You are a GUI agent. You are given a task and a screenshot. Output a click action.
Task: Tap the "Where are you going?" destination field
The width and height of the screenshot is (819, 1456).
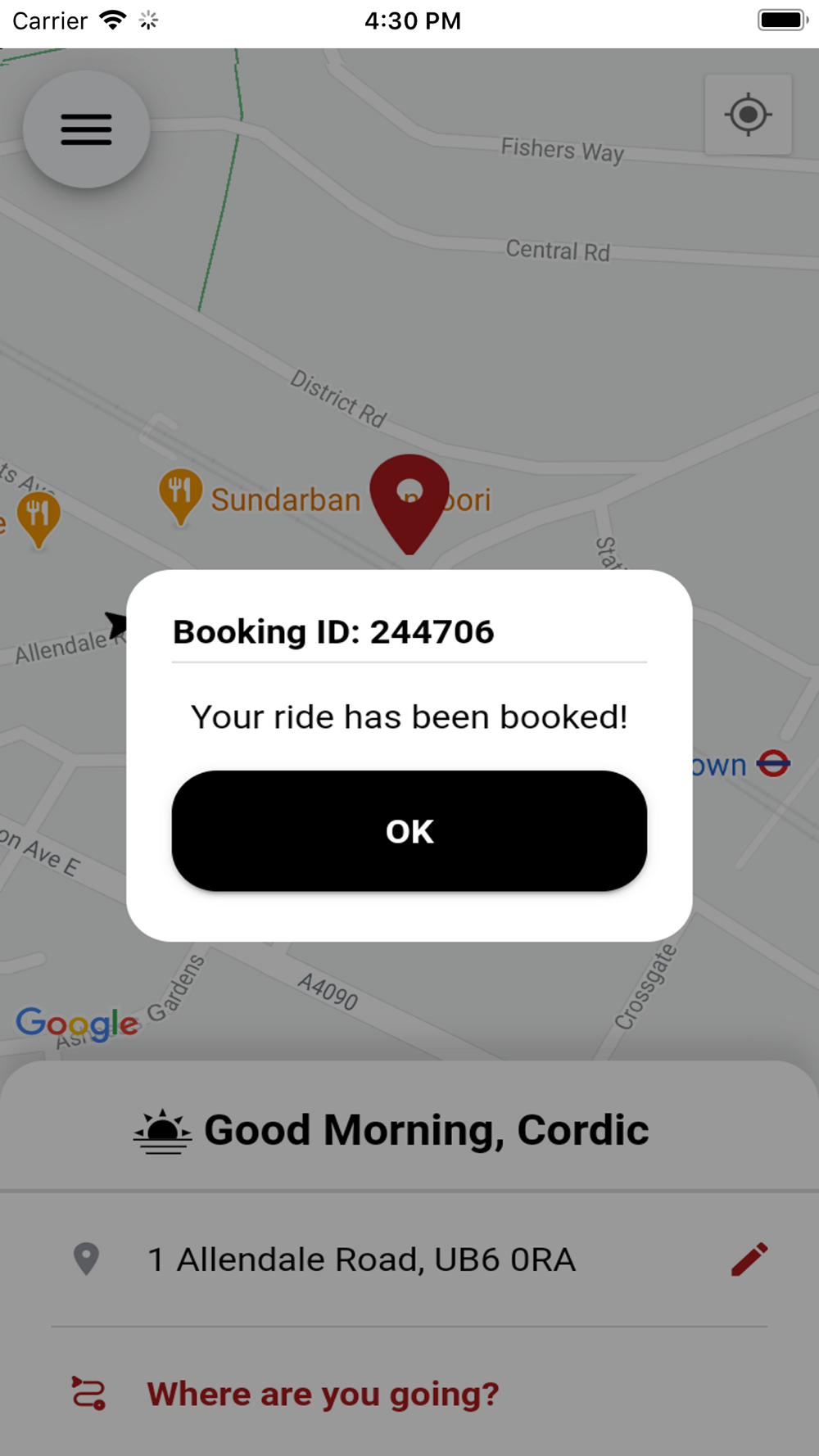[409, 1393]
